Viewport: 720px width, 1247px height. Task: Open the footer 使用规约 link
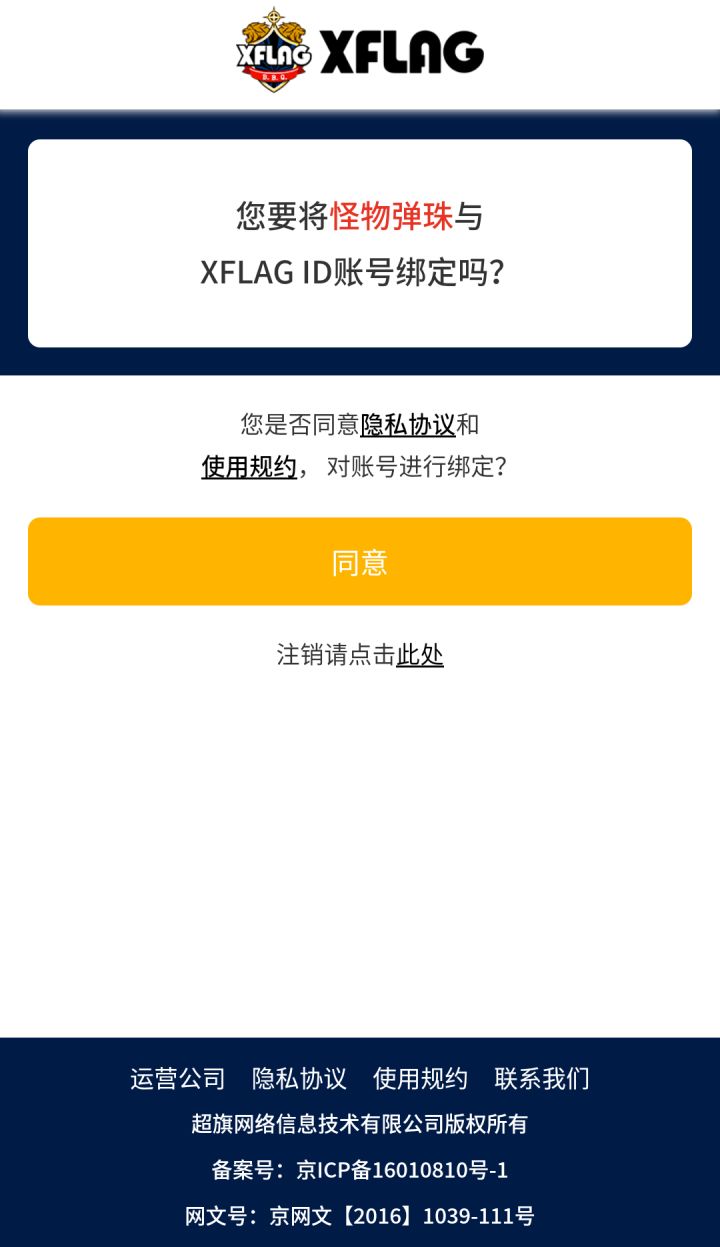point(421,1080)
